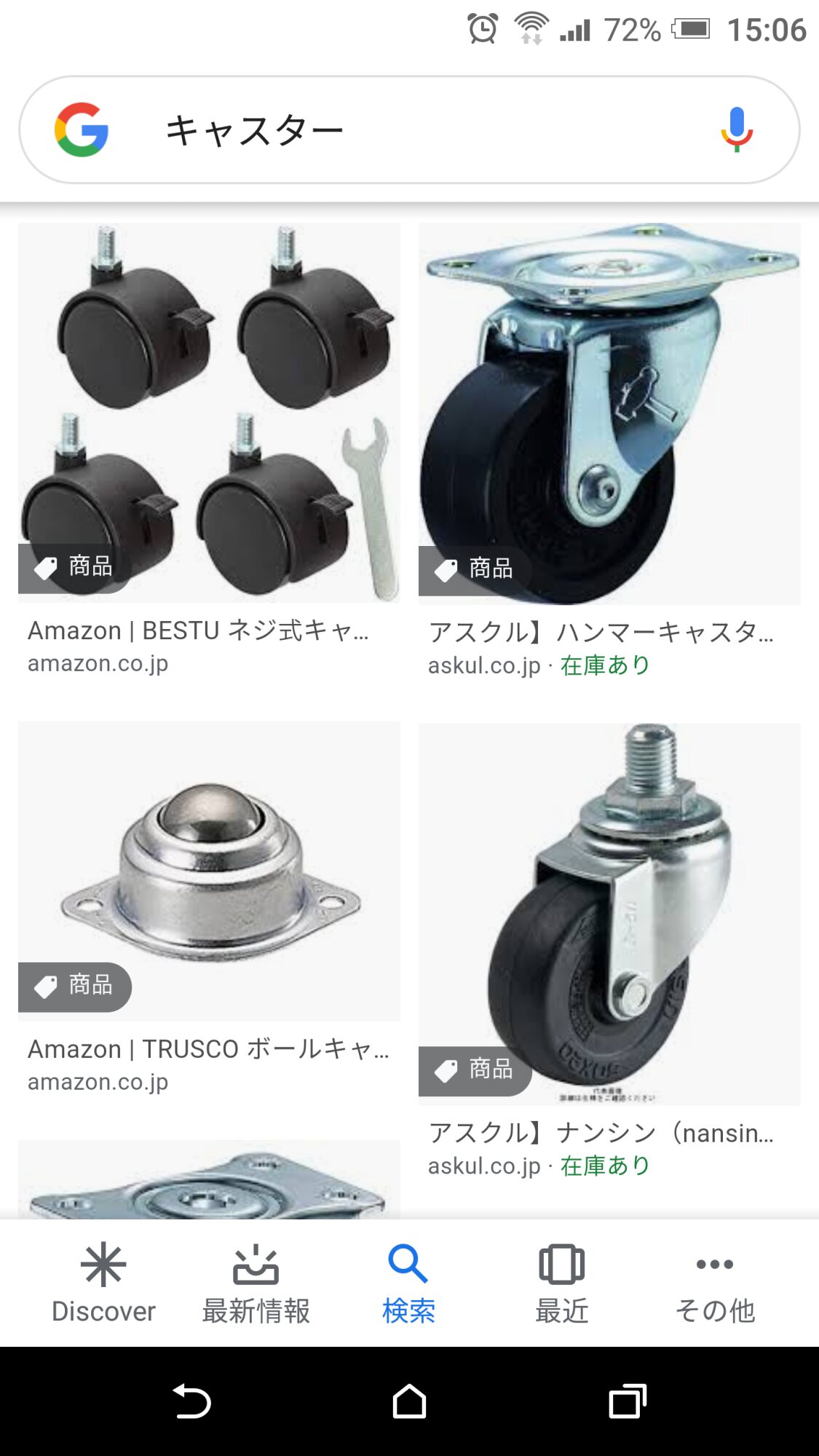819x1456 pixels.
Task: Switch to the Discover tab
Action: (103, 1283)
